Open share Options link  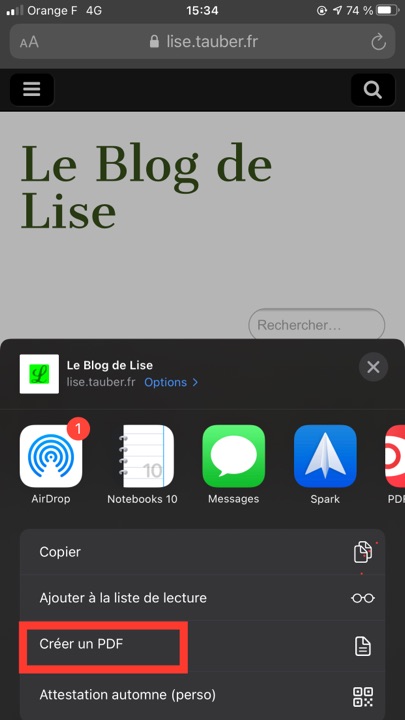point(171,382)
